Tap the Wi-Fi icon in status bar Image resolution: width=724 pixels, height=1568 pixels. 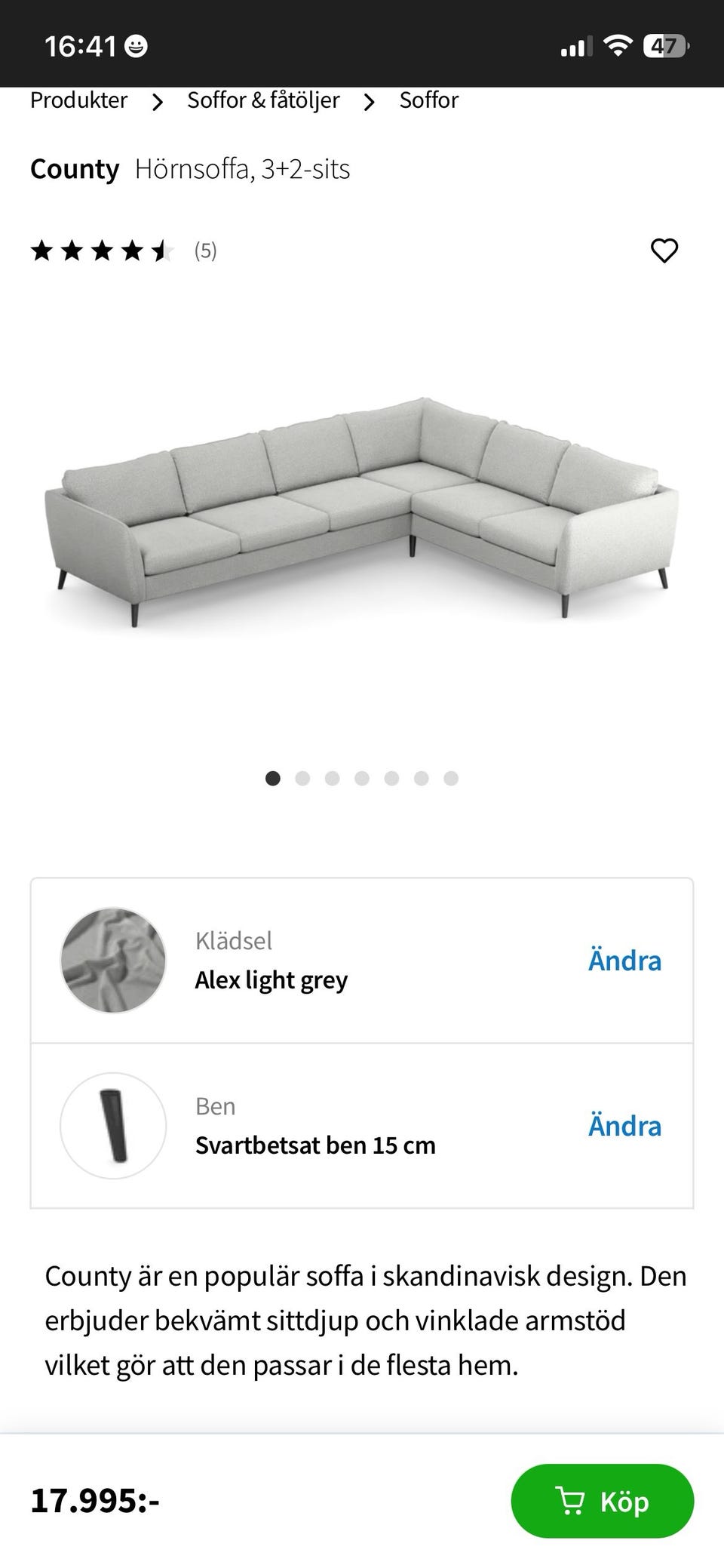pos(617,45)
